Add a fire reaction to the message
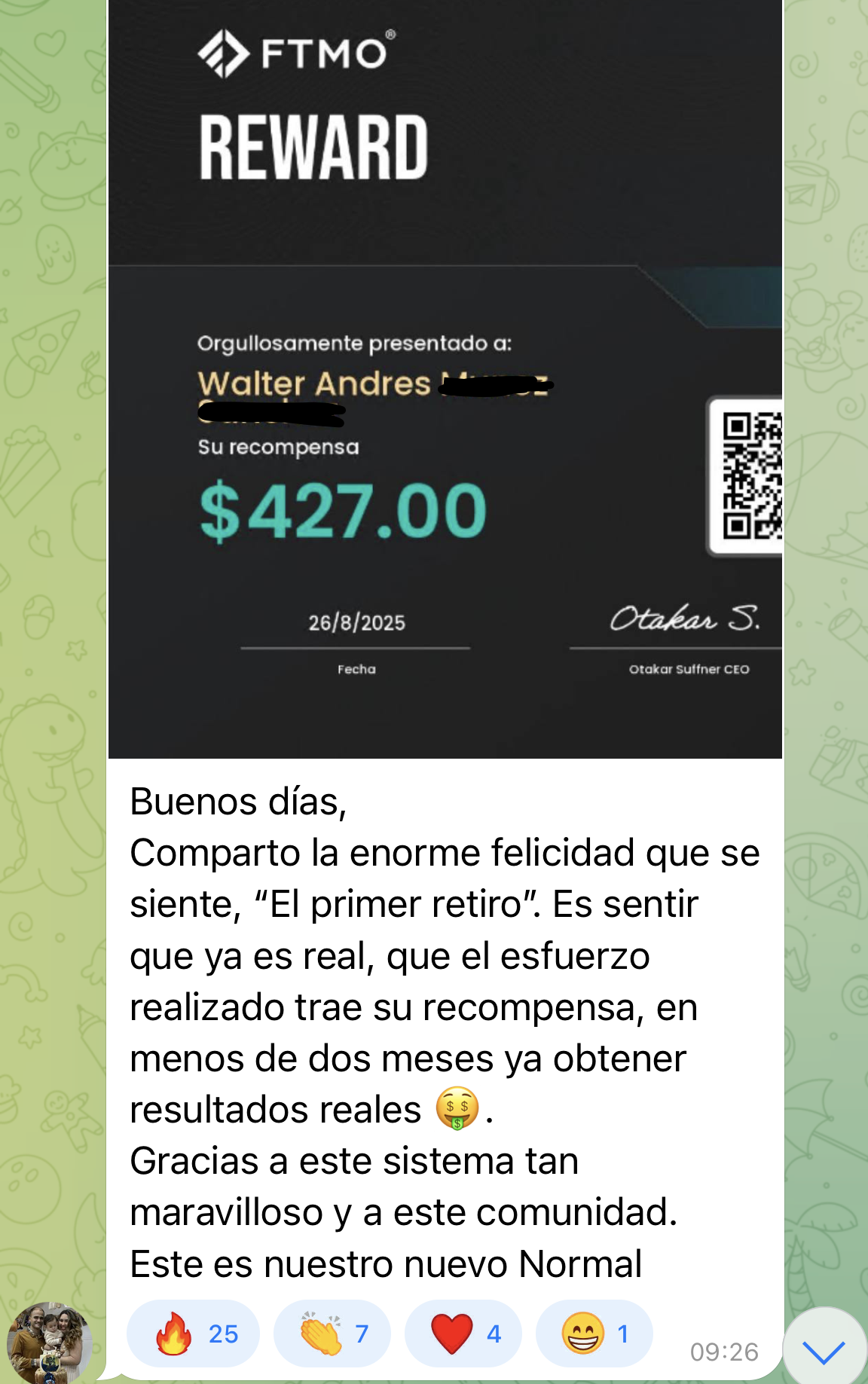This screenshot has width=868, height=1384. (x=194, y=1334)
